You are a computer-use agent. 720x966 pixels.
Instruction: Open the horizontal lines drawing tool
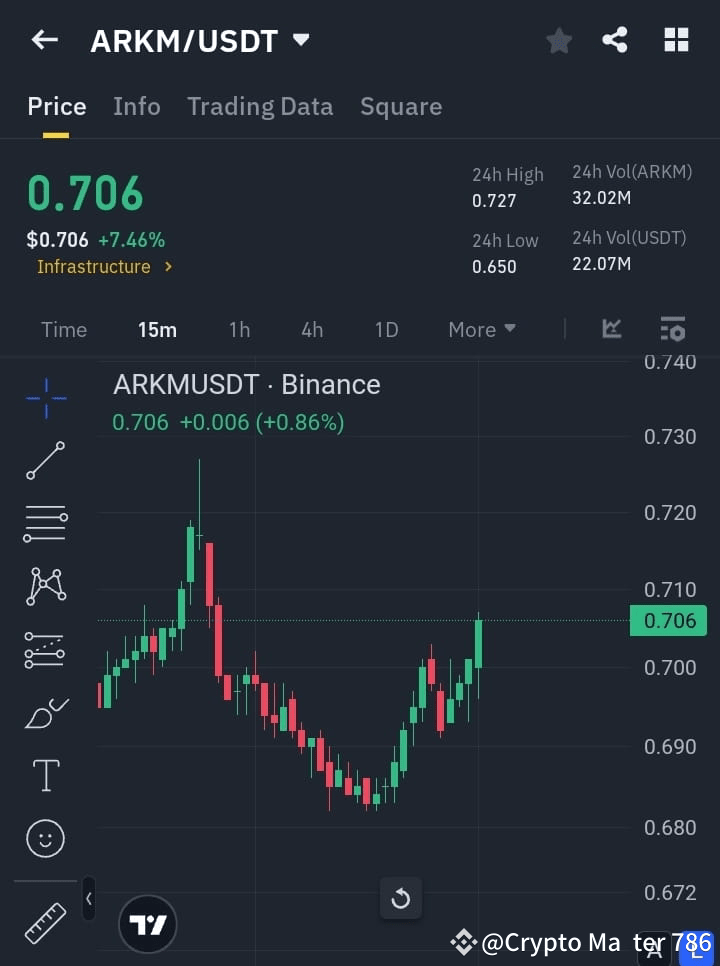click(x=45, y=524)
